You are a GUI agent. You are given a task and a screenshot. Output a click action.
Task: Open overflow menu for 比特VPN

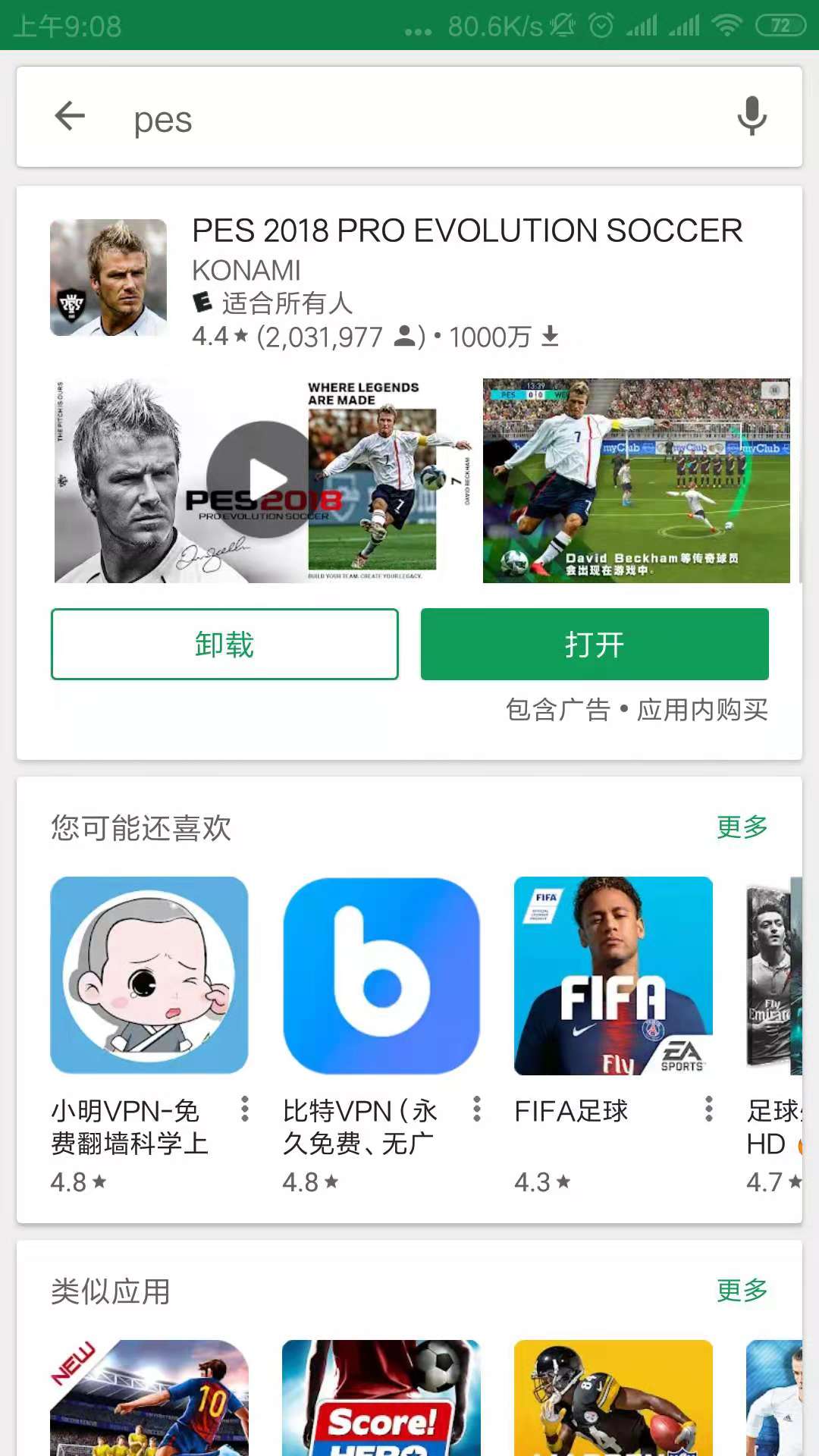[x=477, y=1109]
